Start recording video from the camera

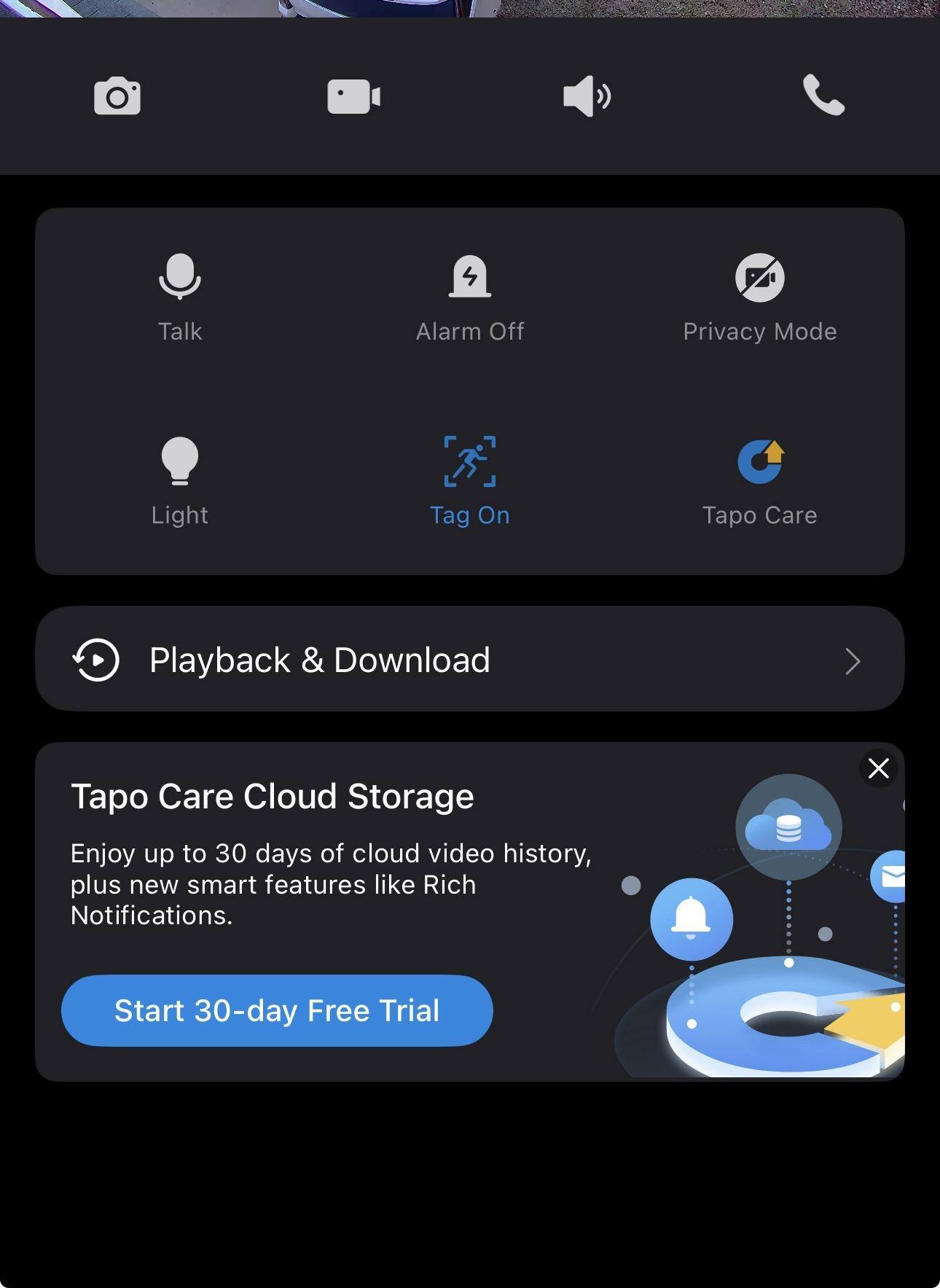coord(353,96)
